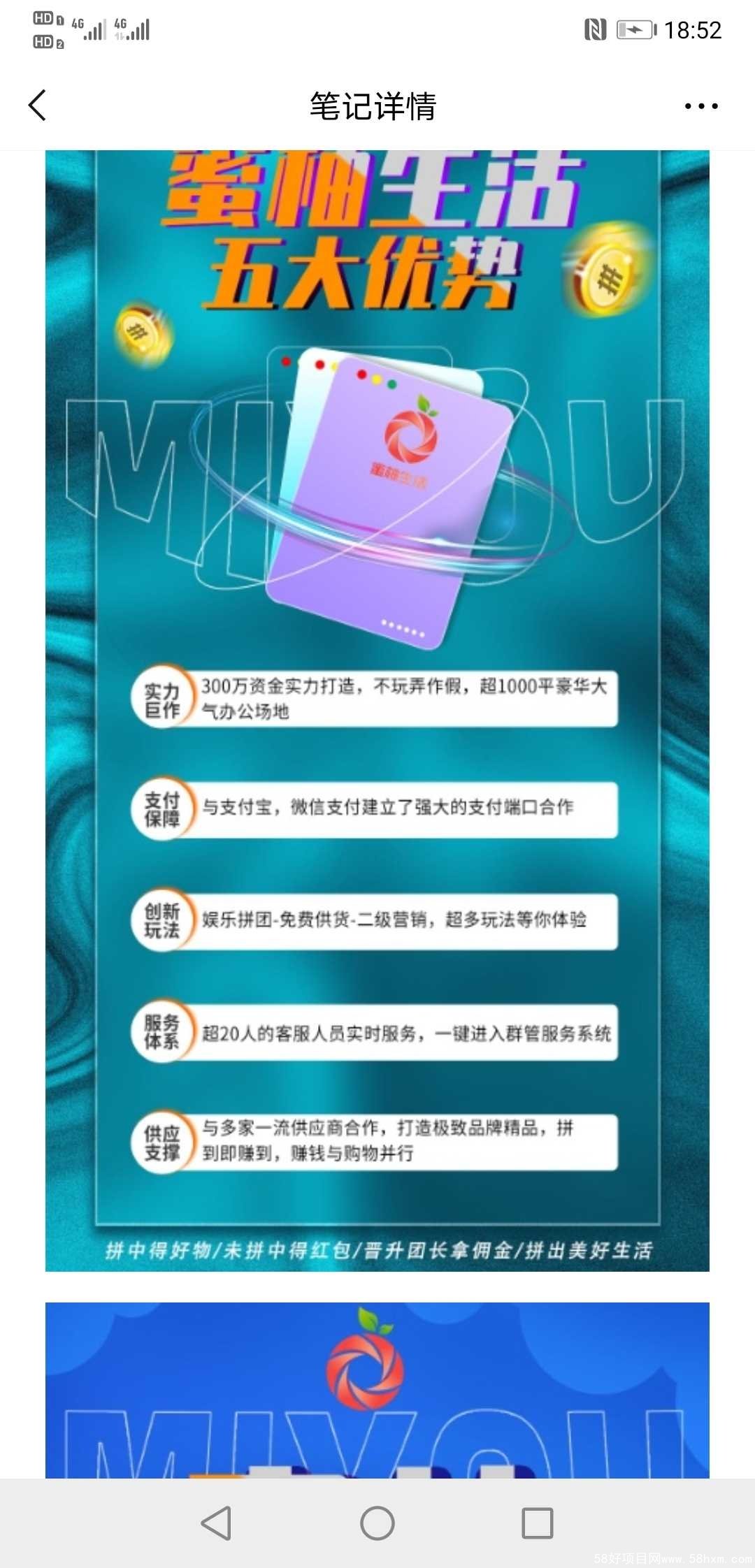Go back from the 笔记详情 page
755x1568 pixels.
click(38, 106)
